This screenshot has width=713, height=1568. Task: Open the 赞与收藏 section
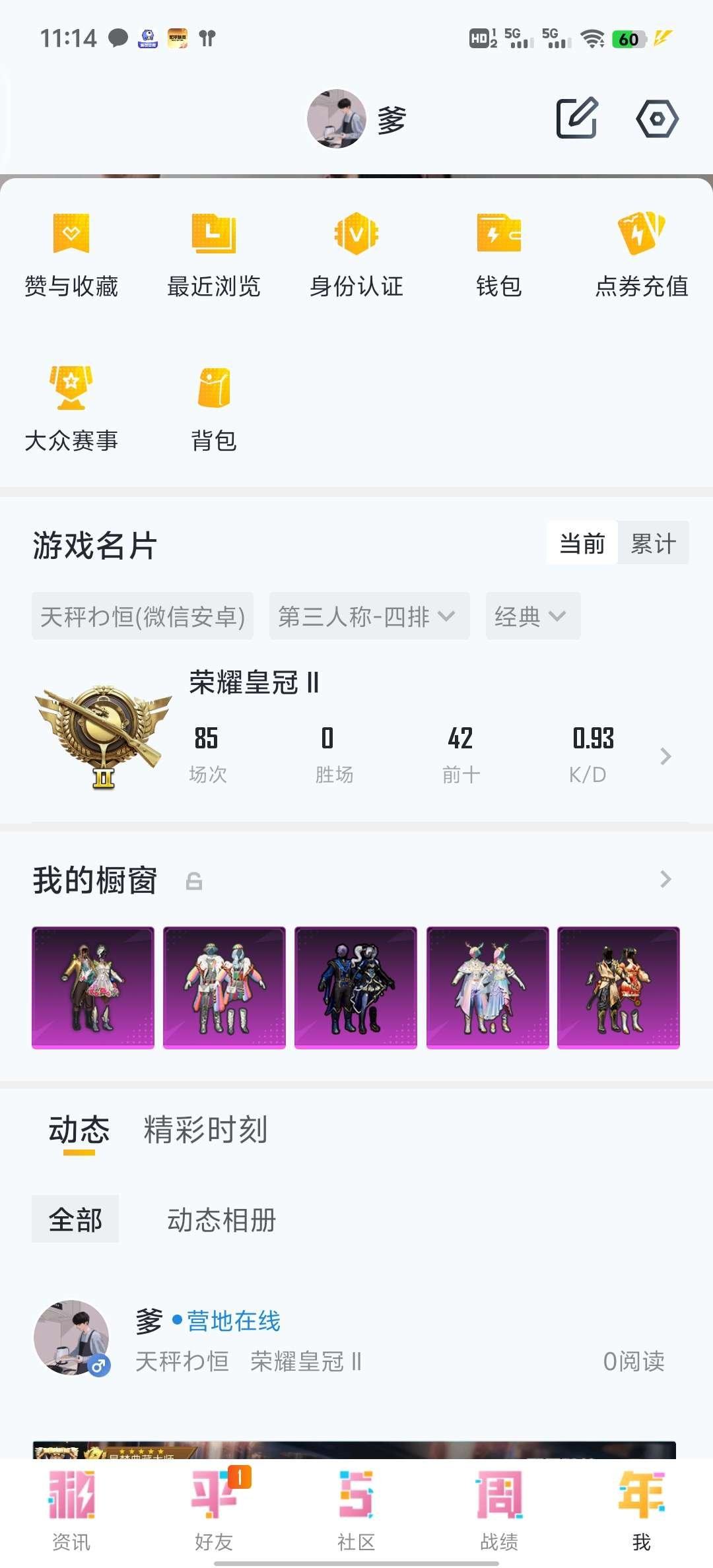pyautogui.click(x=71, y=254)
